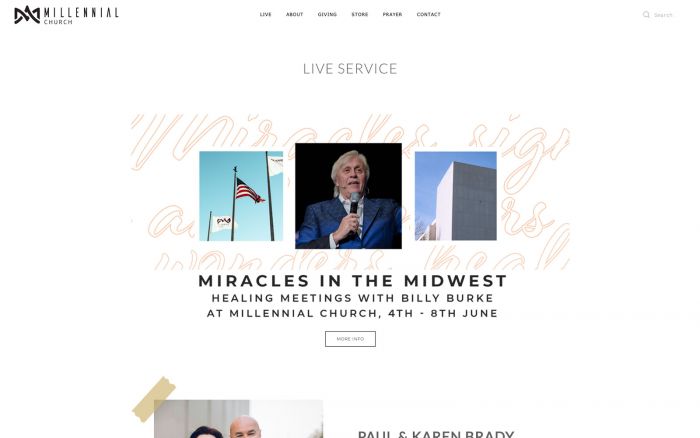Viewport: 700px width, 438px height.
Task: Open the Millennial Church home logo
Action: pos(66,15)
